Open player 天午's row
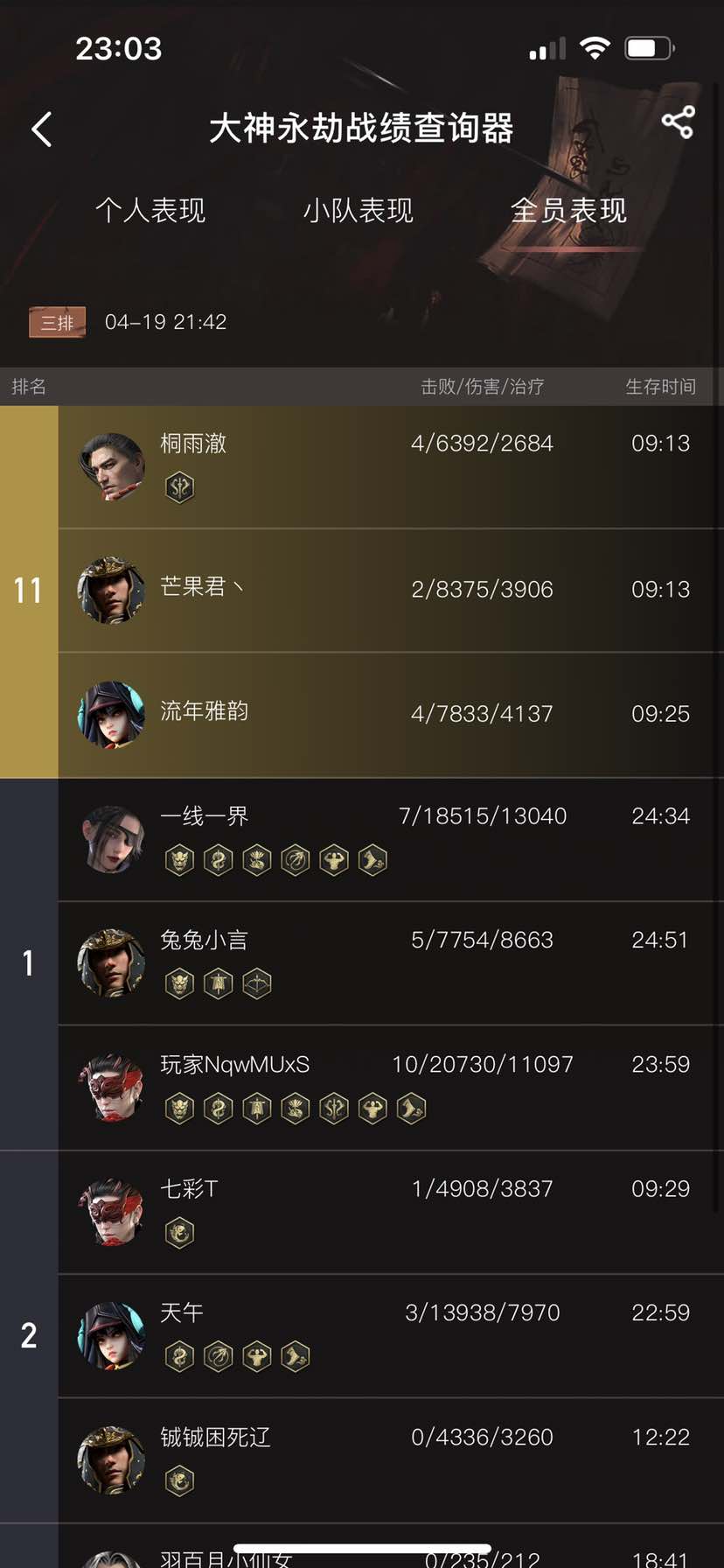The image size is (724, 1568). pyautogui.click(x=389, y=1335)
